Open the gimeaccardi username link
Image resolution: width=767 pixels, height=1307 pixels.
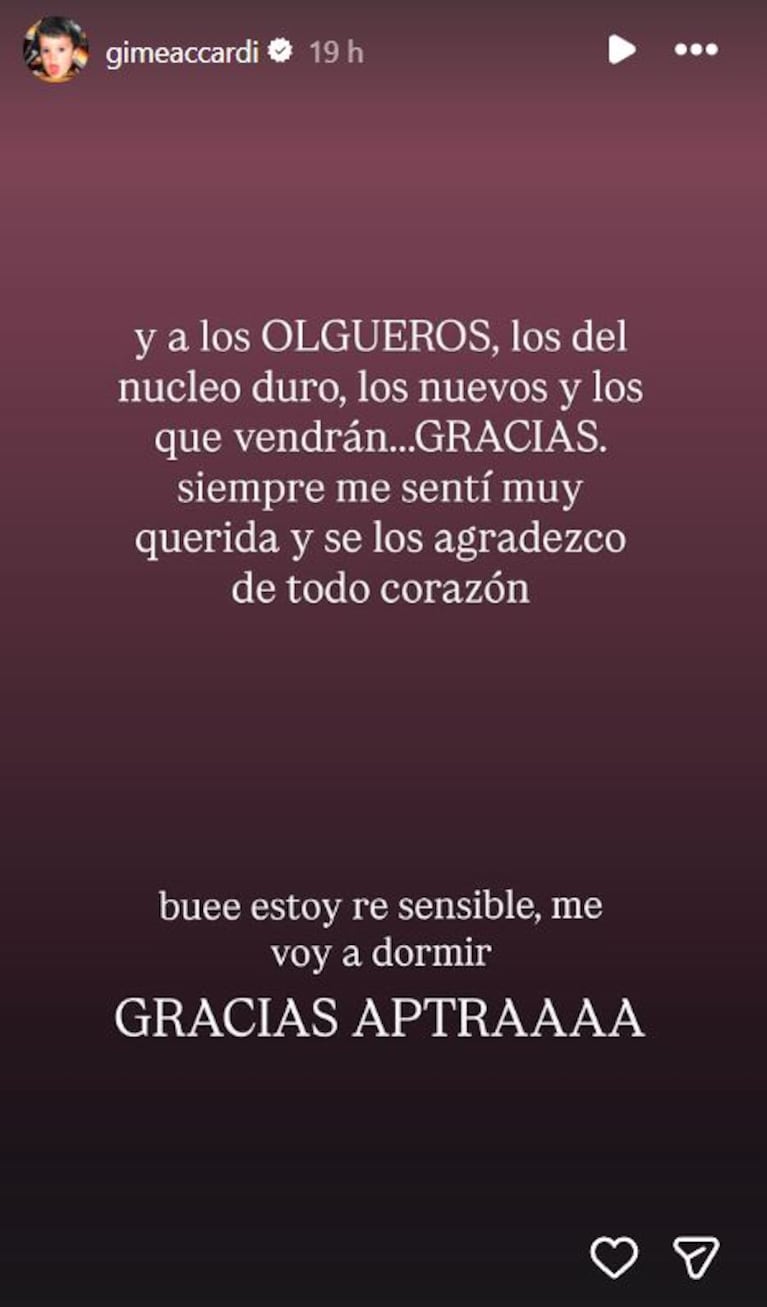click(183, 52)
